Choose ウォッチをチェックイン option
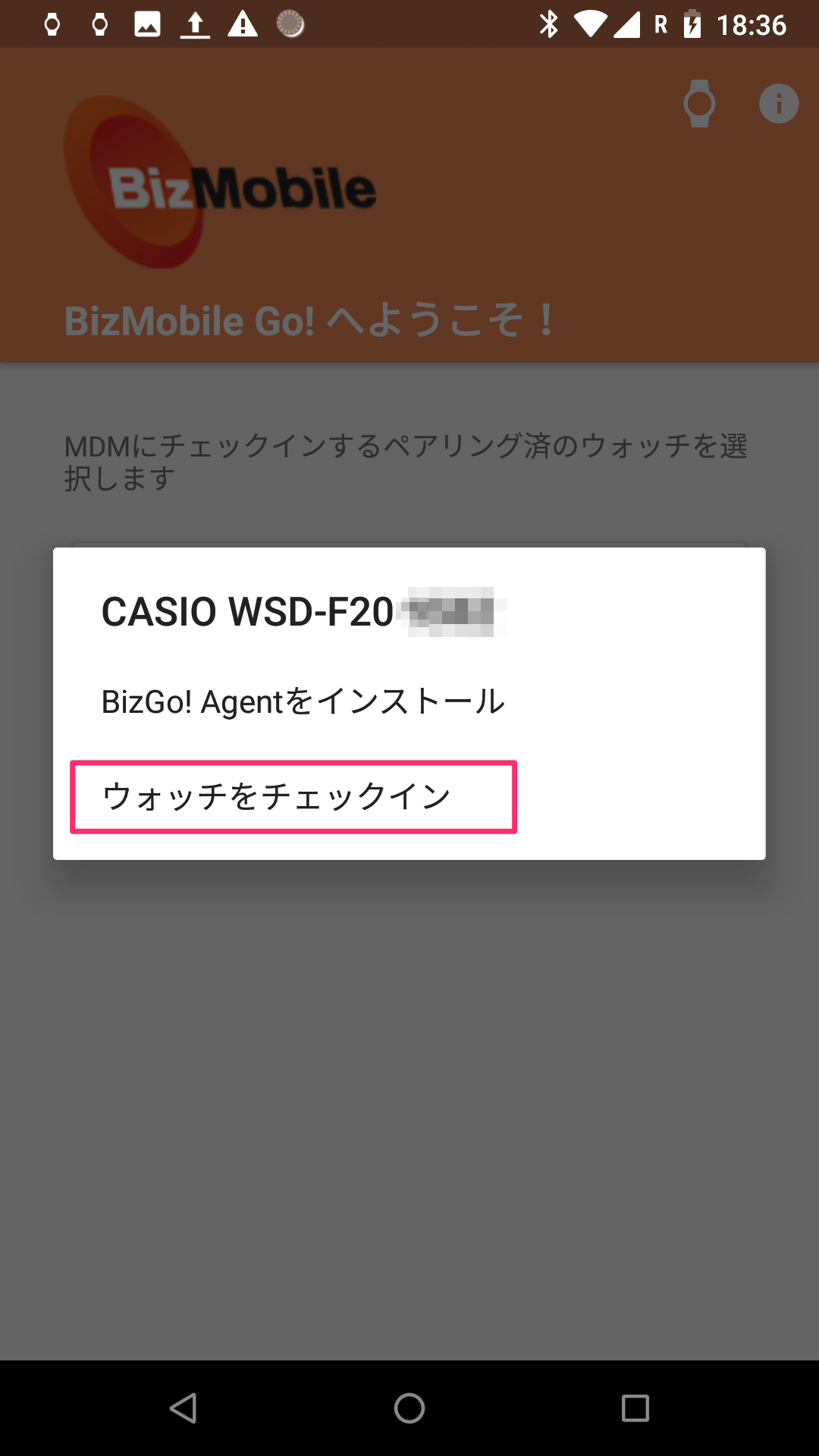Image resolution: width=819 pixels, height=1456 pixels. click(x=409, y=796)
